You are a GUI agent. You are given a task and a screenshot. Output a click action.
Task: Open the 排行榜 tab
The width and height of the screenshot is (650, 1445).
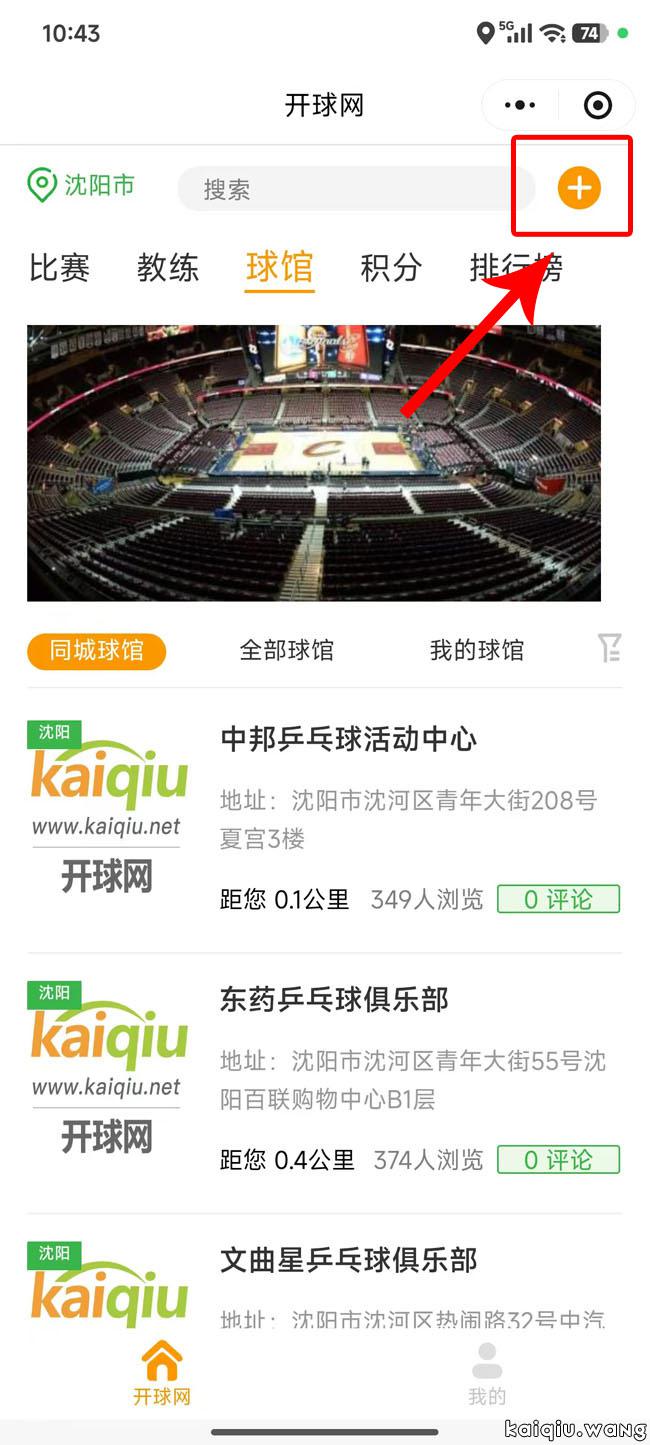[515, 268]
